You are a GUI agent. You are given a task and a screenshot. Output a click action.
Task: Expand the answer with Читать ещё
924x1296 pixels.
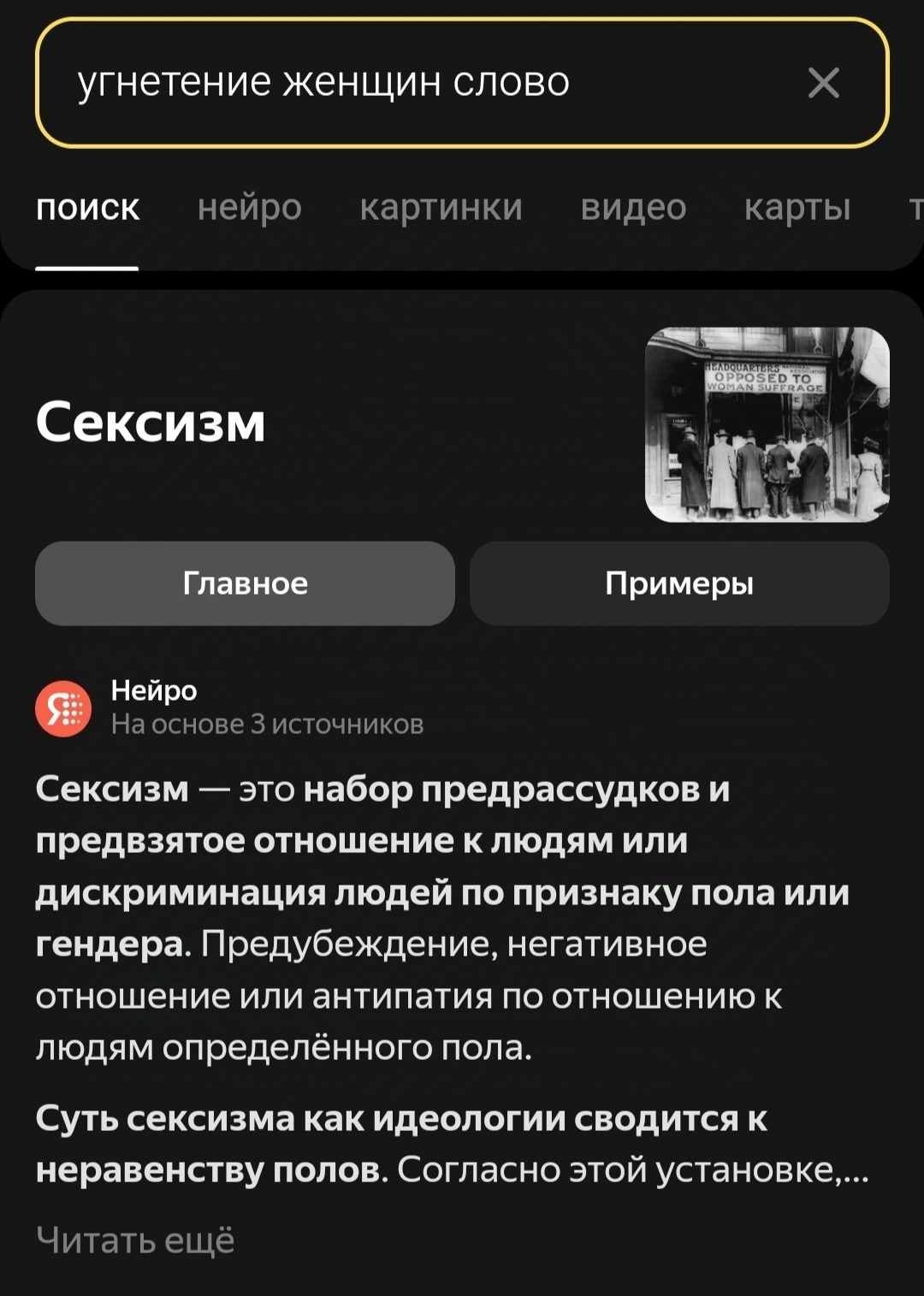tap(135, 1240)
